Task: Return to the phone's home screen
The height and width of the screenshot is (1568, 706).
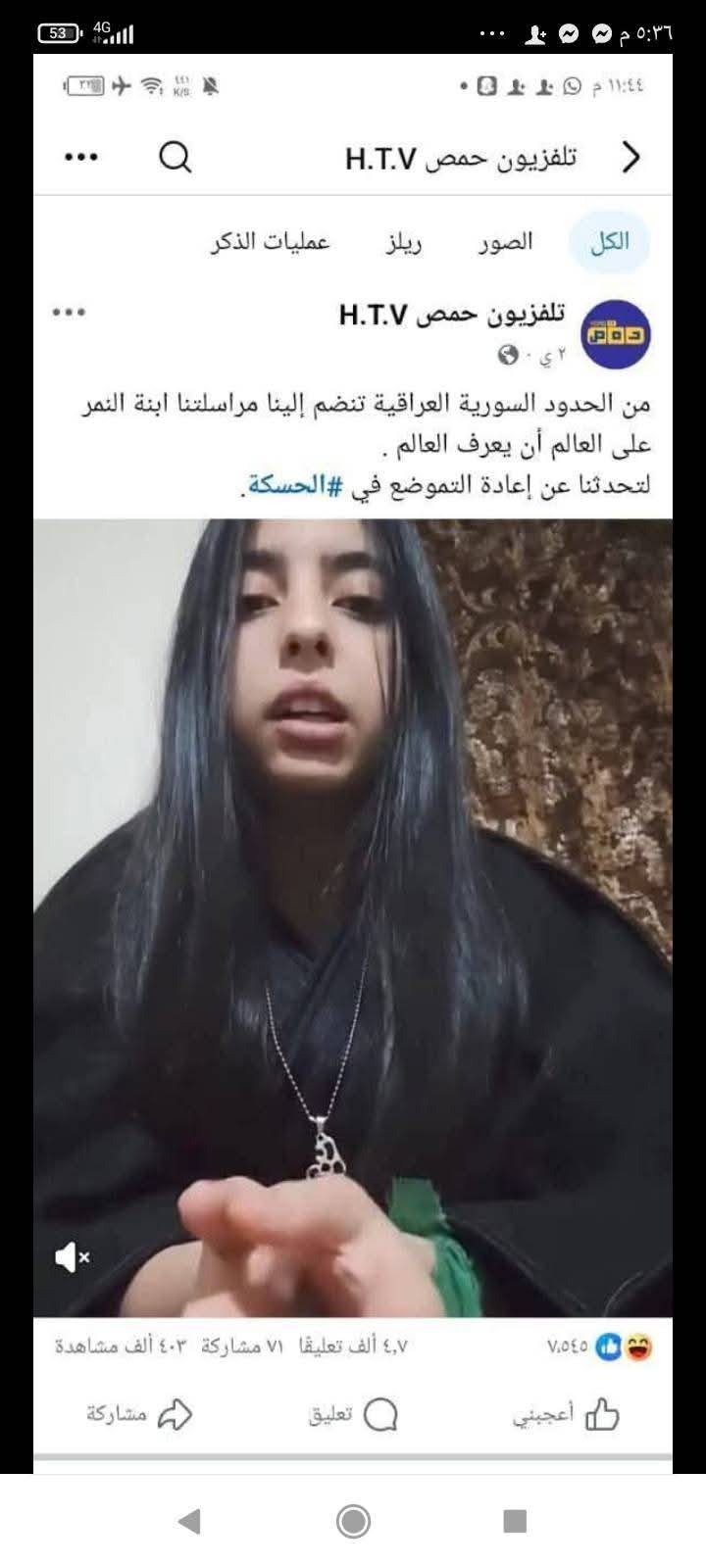Action: click(x=353, y=1521)
